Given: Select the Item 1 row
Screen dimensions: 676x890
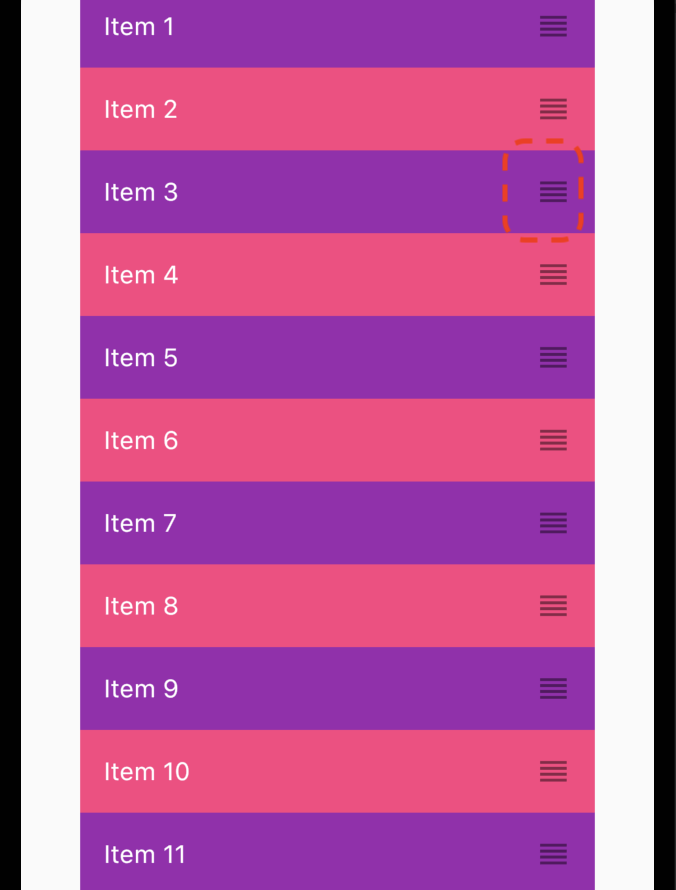Looking at the screenshot, I should [300, 27].
